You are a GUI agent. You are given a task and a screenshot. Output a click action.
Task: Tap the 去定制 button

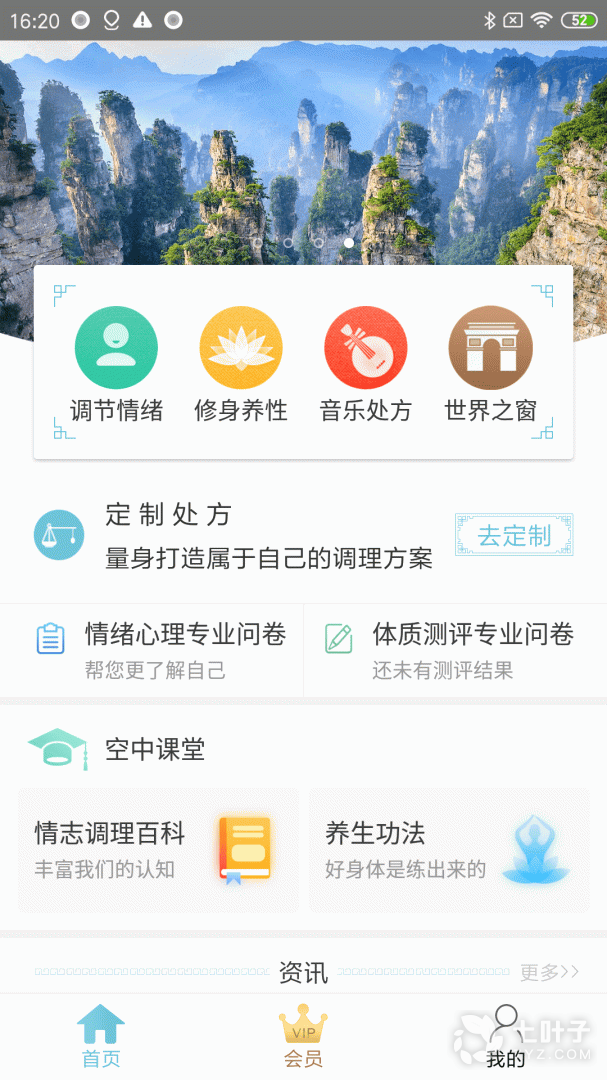pyautogui.click(x=514, y=535)
